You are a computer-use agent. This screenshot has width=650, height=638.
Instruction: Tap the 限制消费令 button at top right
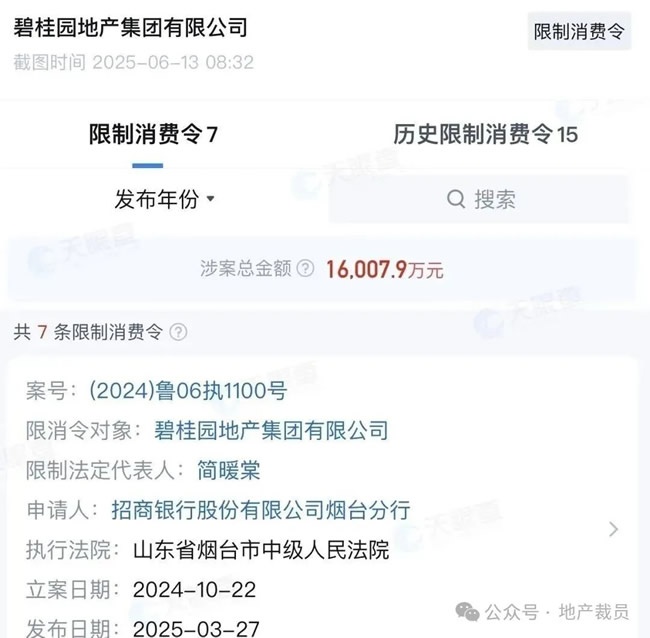pyautogui.click(x=579, y=31)
